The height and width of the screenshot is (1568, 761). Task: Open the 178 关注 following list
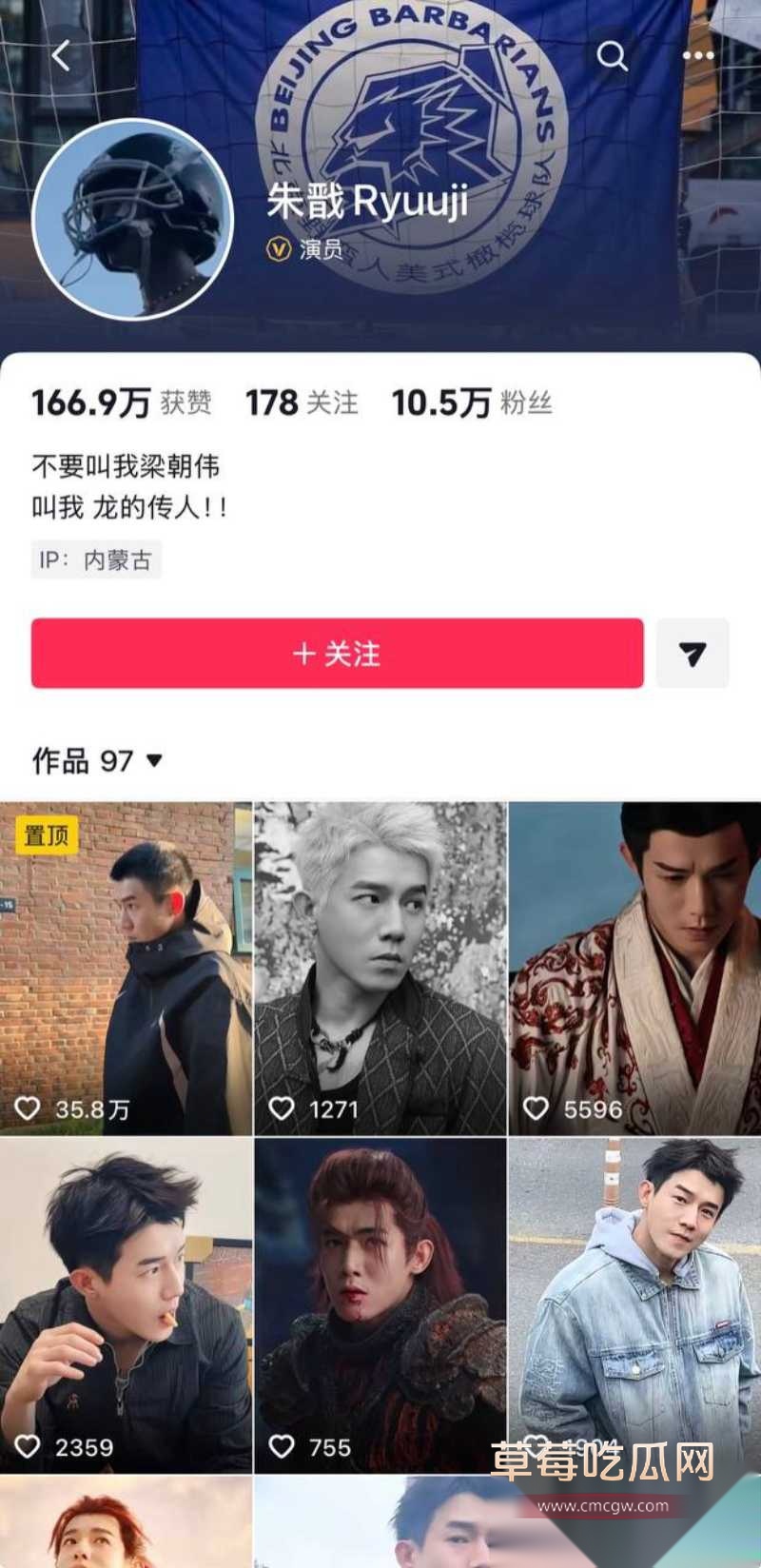pos(302,402)
